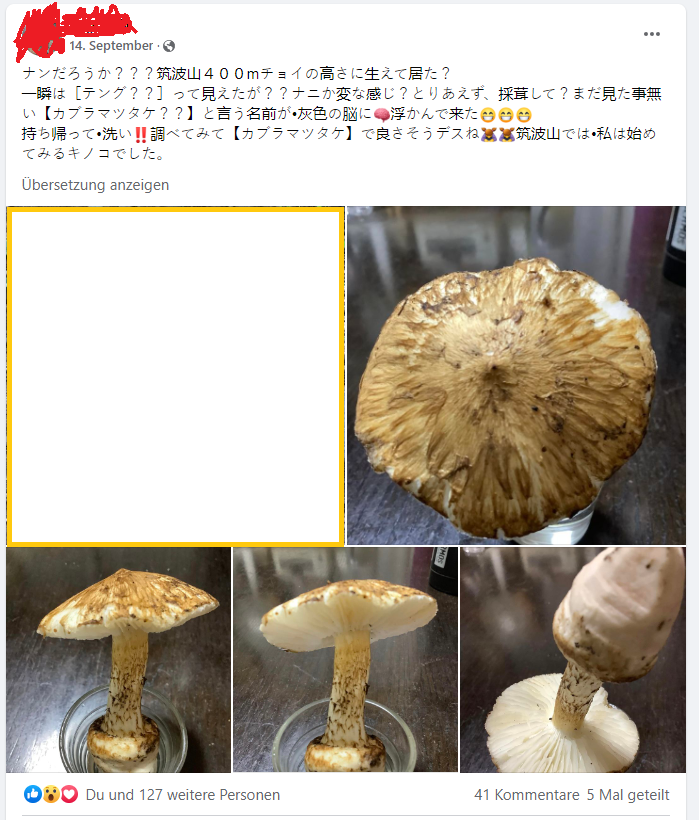Open the side-view mushroom in glass photo
This screenshot has height=820, width=699.
click(x=118, y=660)
